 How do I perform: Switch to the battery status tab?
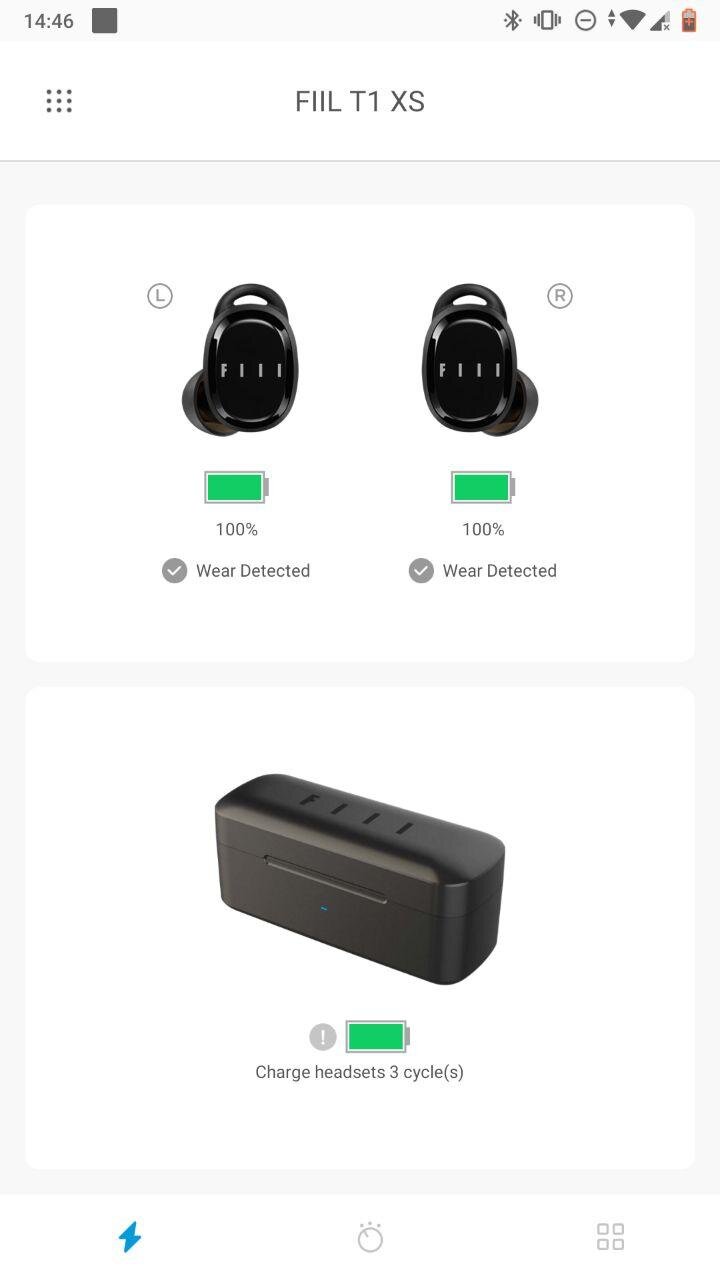pos(130,1237)
